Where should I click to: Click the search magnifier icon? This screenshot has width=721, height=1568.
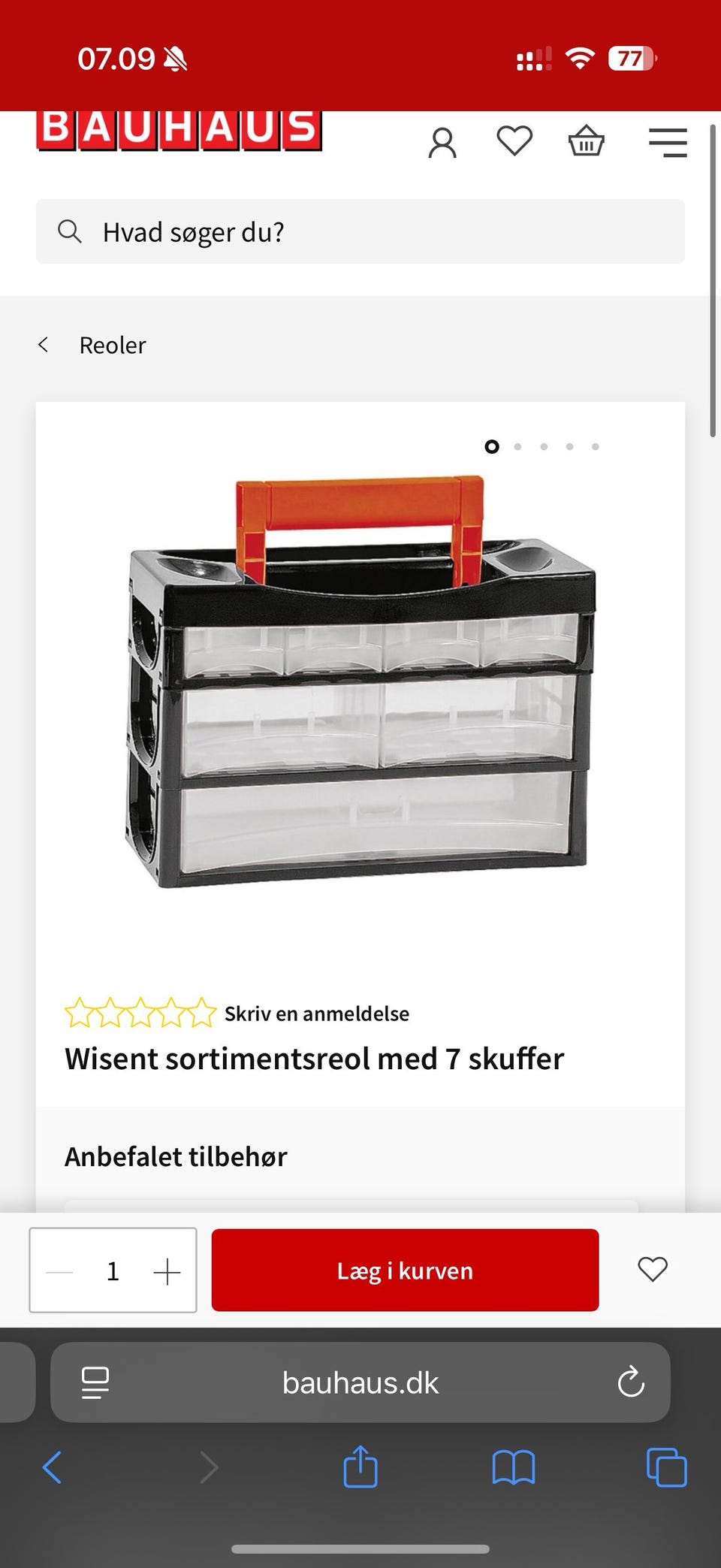70,231
